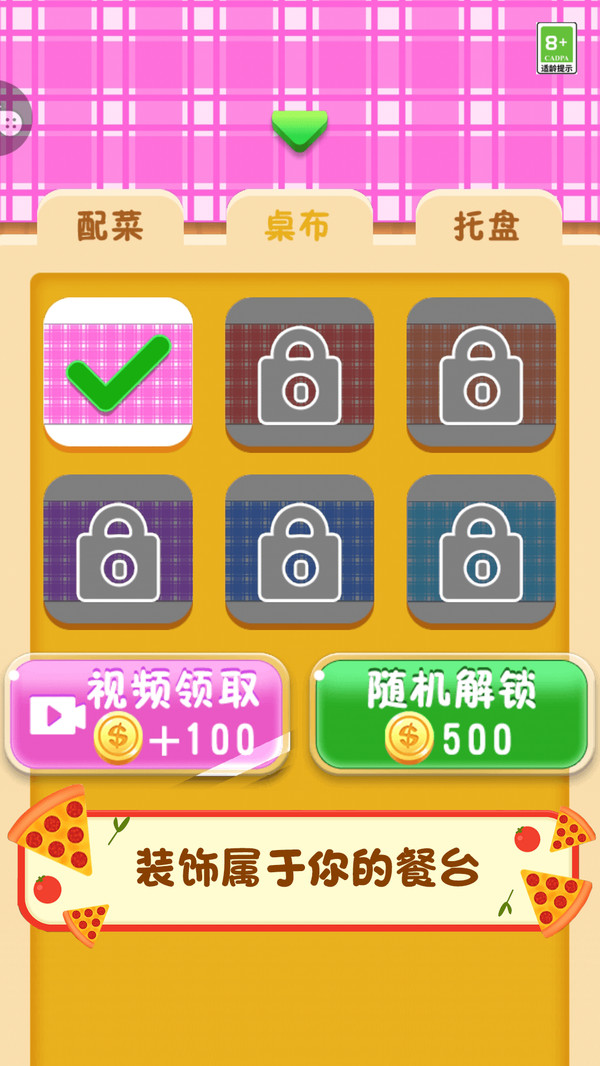600x1066 pixels.
Task: Tap the locked brown plaid tablecloth
Action: (481, 373)
